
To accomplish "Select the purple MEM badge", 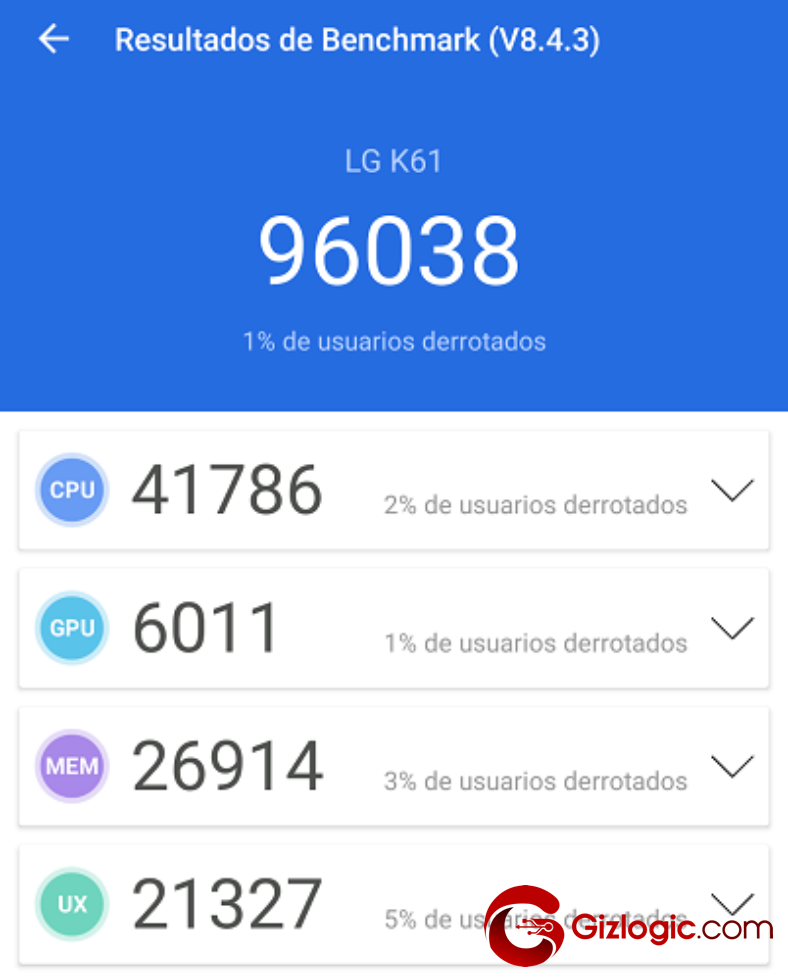I will coord(71,766).
